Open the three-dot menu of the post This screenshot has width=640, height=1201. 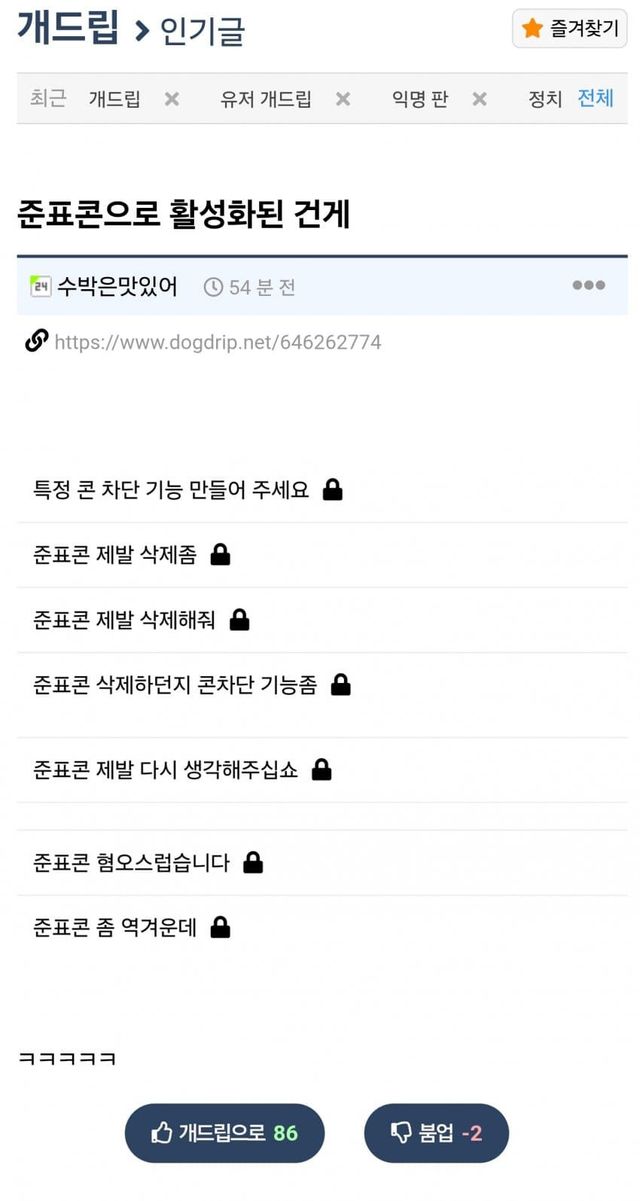click(x=589, y=286)
